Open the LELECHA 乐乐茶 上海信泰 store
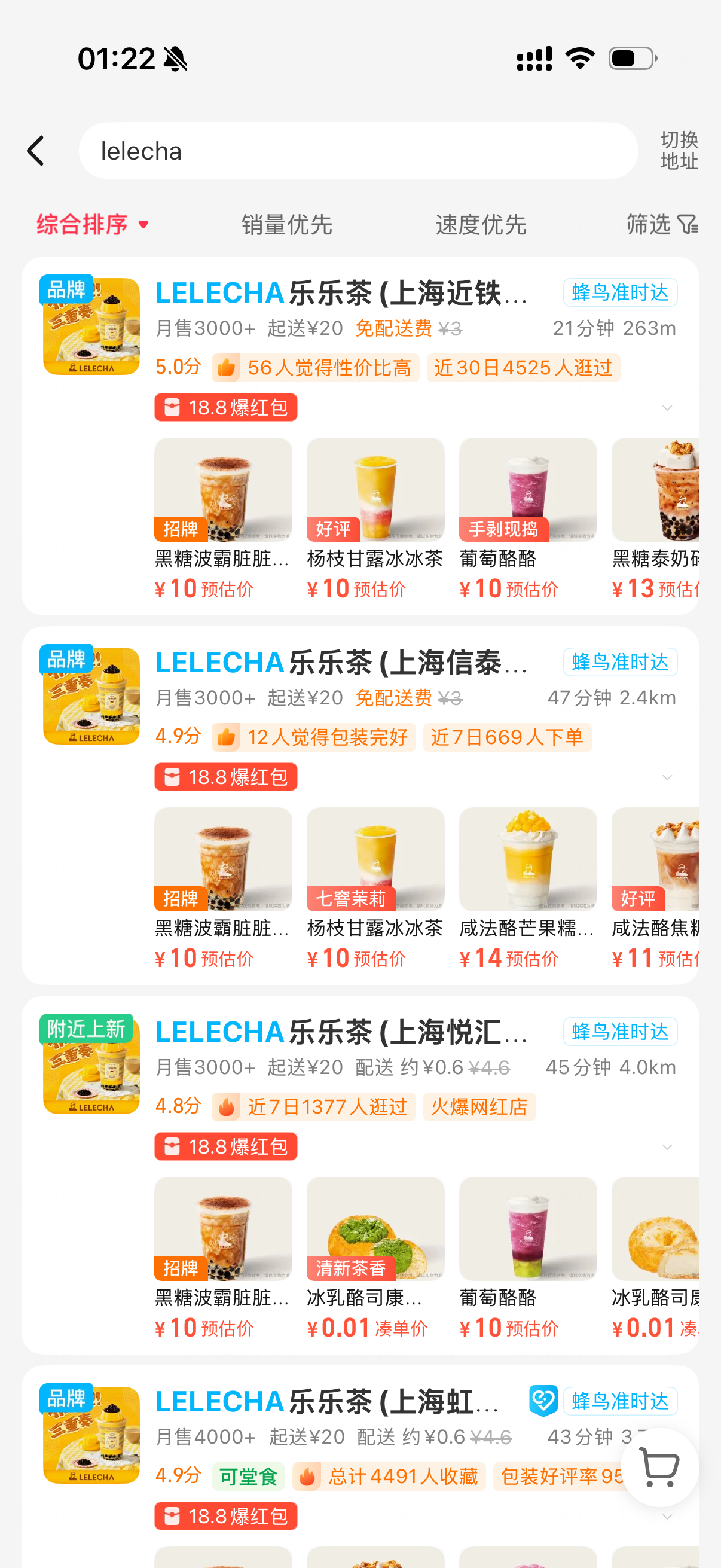The width and height of the screenshot is (721, 1568). pyautogui.click(x=341, y=662)
